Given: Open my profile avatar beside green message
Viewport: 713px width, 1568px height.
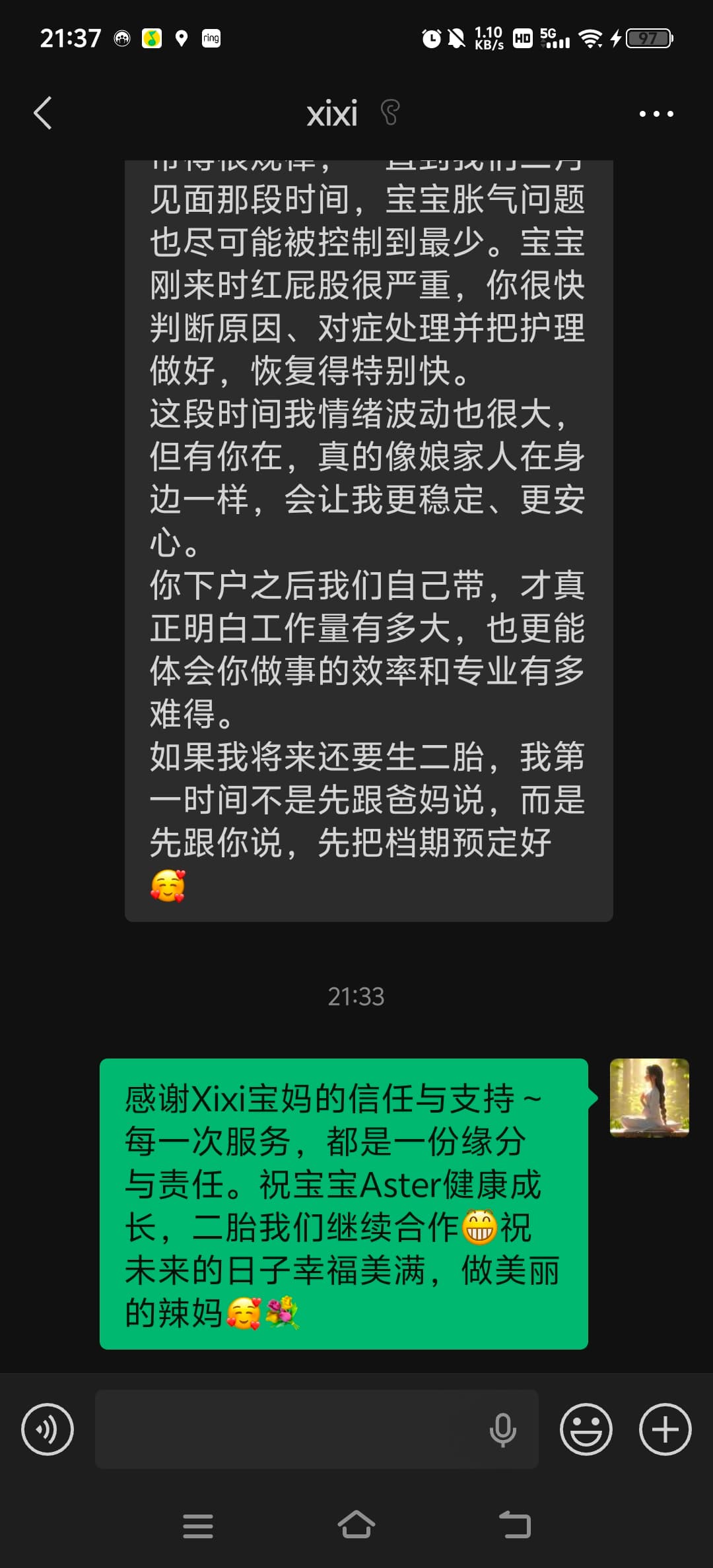Looking at the screenshot, I should (x=649, y=1097).
